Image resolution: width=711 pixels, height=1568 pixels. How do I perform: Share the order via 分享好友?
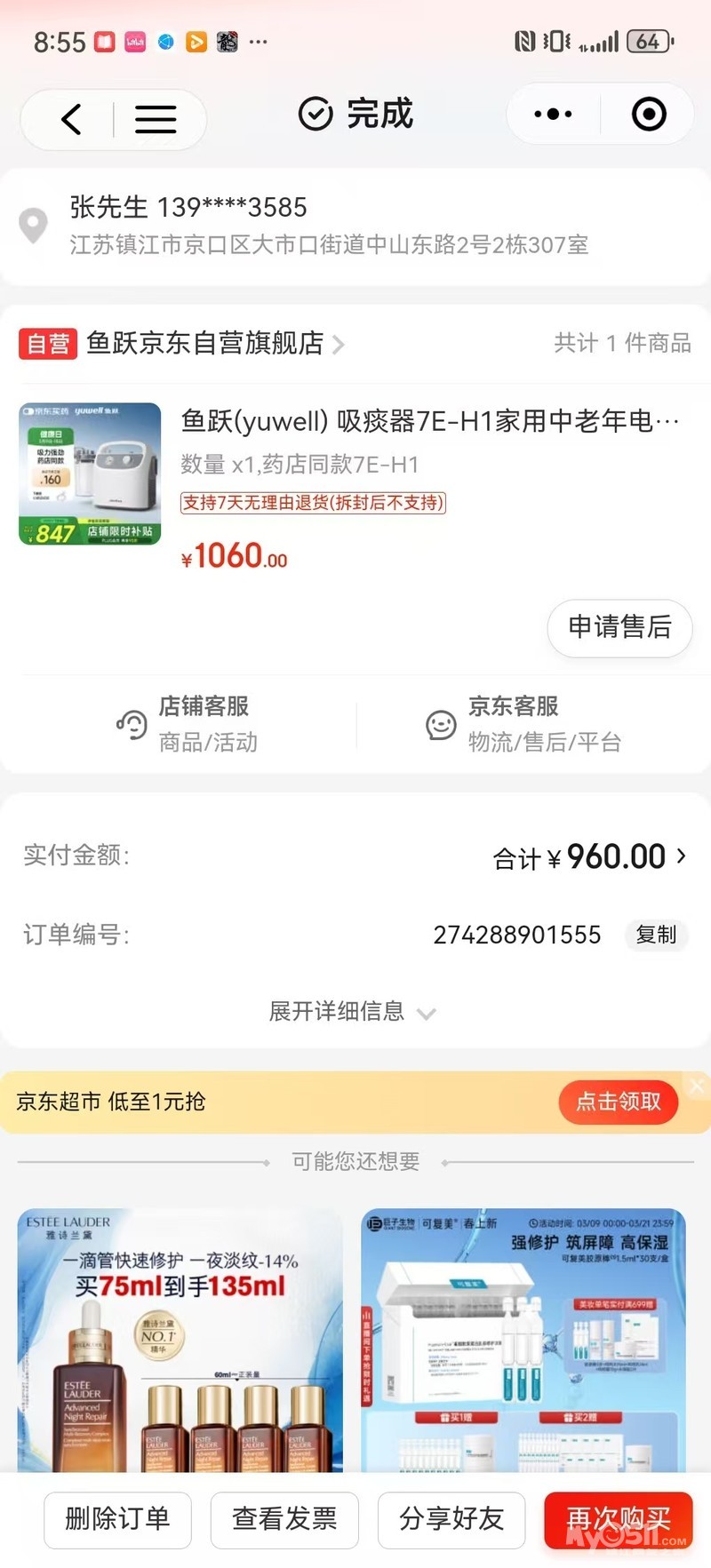click(x=451, y=1519)
